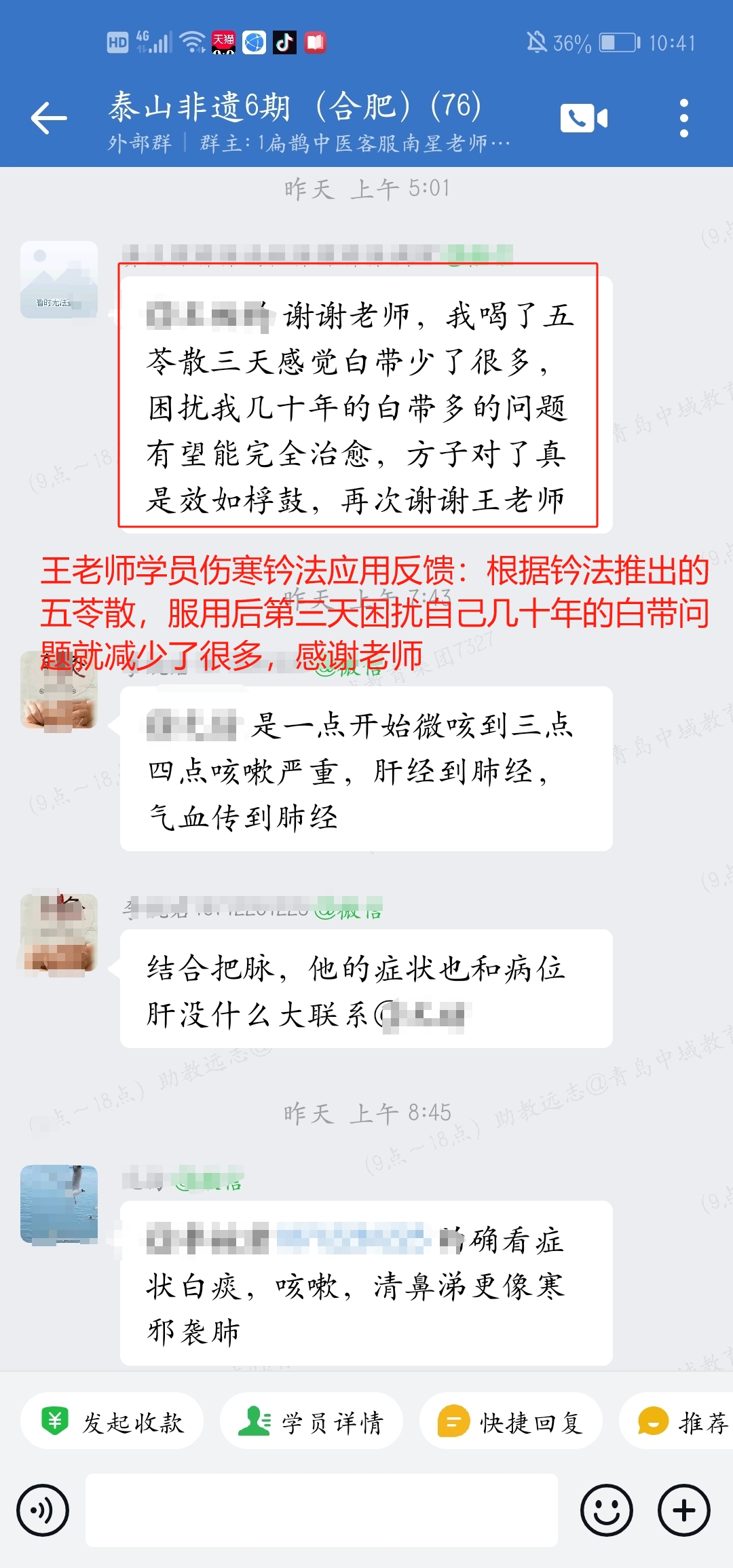View profile of sender about 结合把脉
Viewport: 733px width, 1568px height.
[59, 933]
